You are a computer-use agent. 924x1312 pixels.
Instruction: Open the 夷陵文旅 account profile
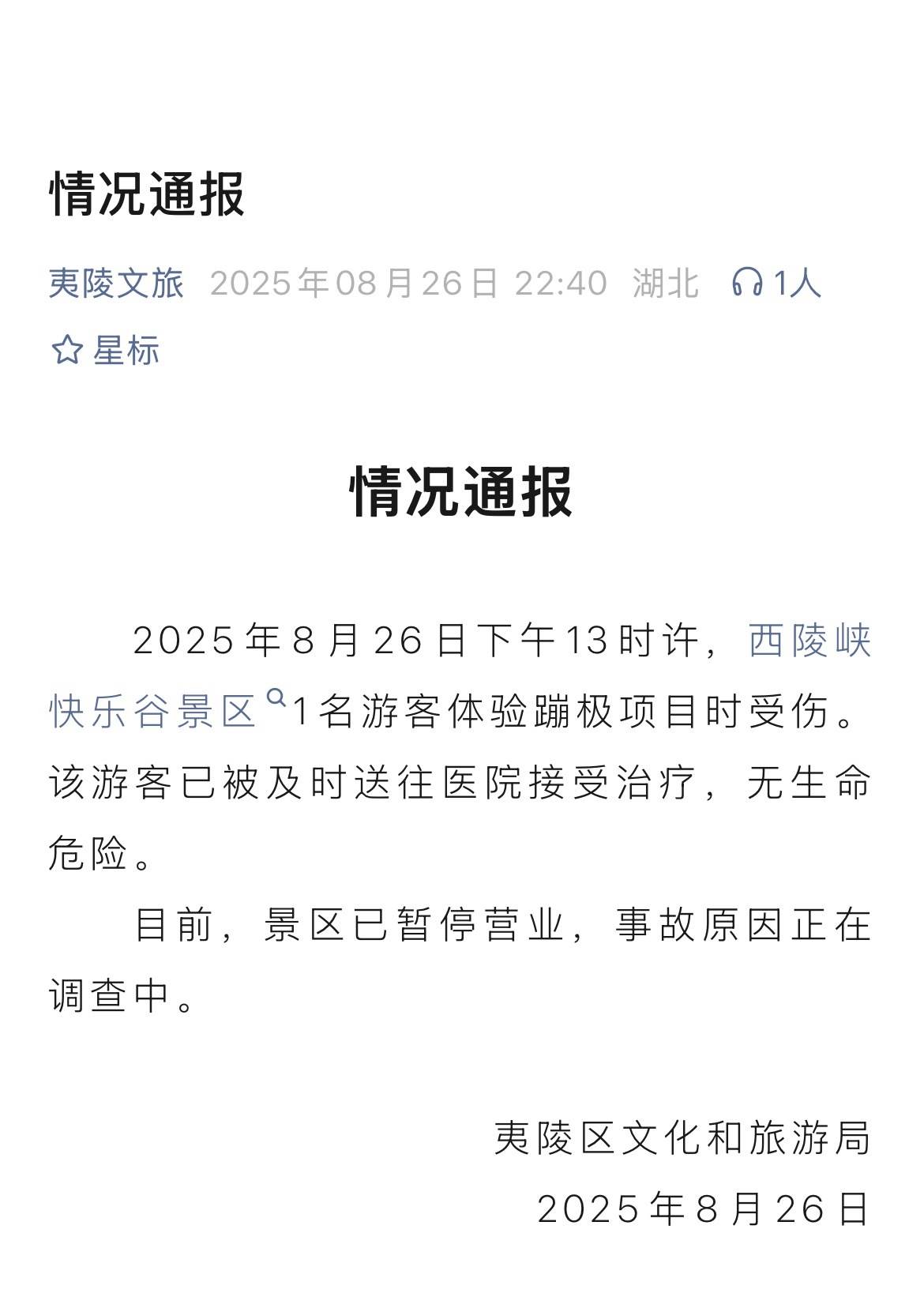coord(116,283)
